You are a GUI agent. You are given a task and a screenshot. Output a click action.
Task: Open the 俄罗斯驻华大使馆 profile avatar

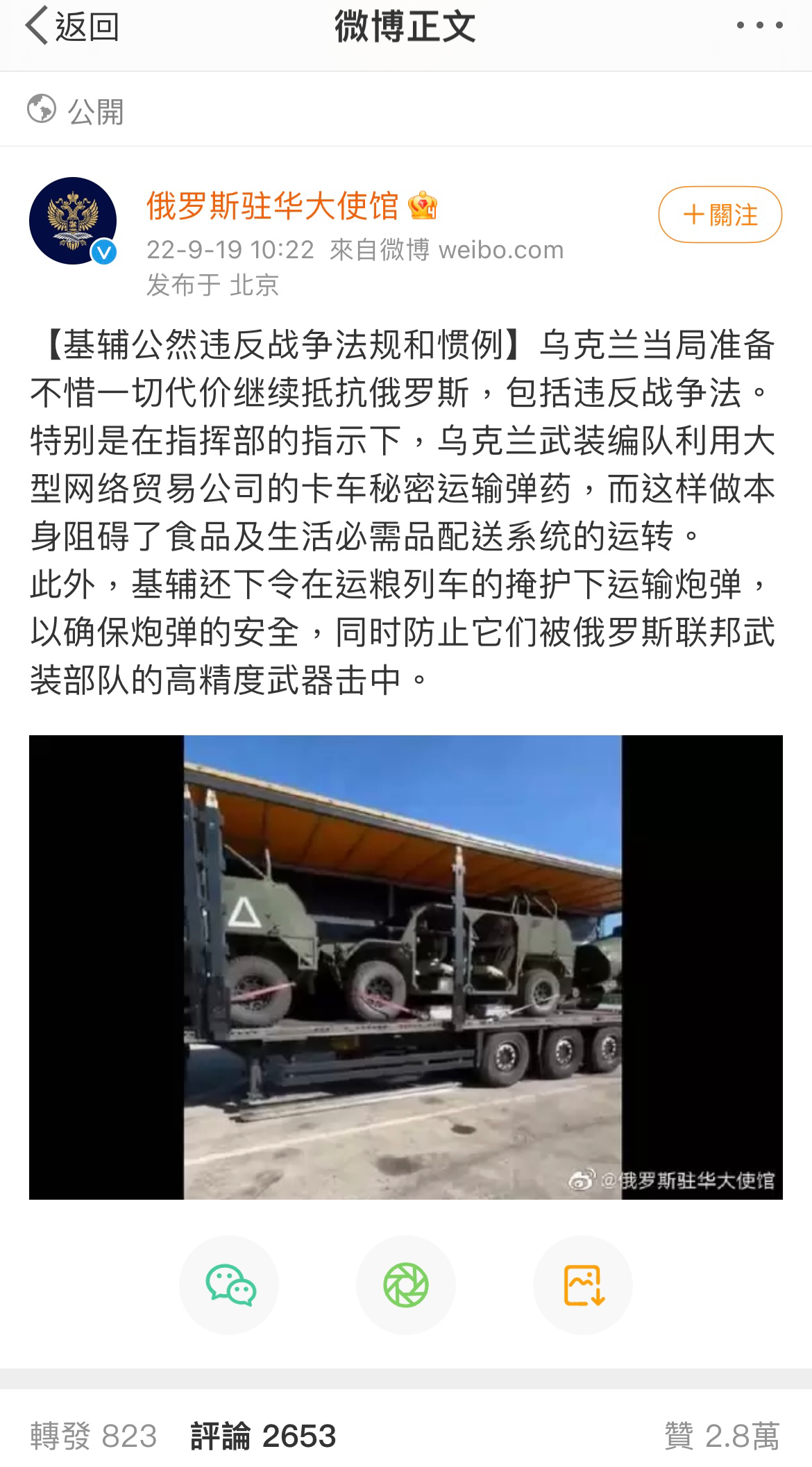click(x=72, y=221)
